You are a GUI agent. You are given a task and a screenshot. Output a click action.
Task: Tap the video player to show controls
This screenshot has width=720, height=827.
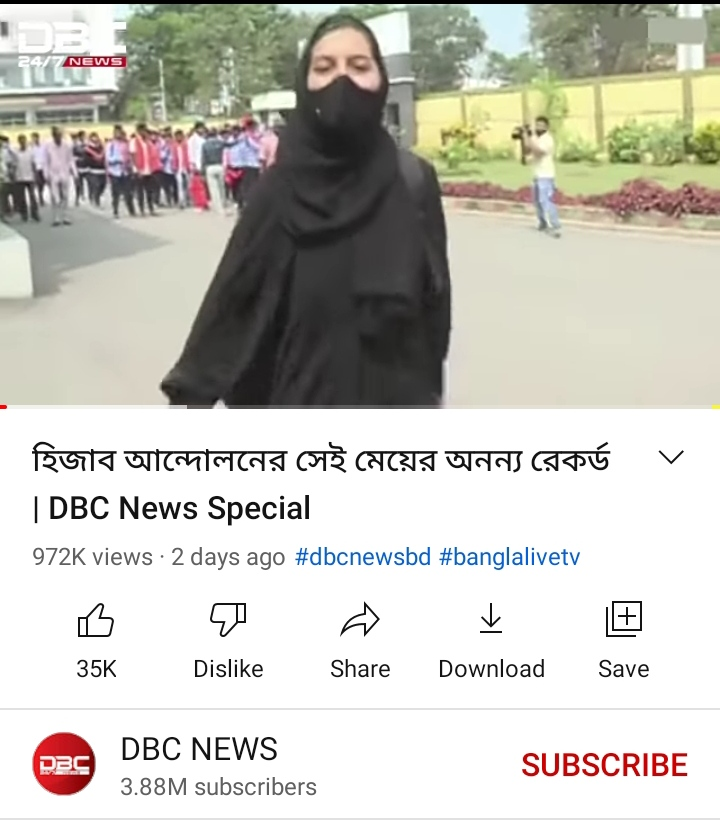(360, 205)
